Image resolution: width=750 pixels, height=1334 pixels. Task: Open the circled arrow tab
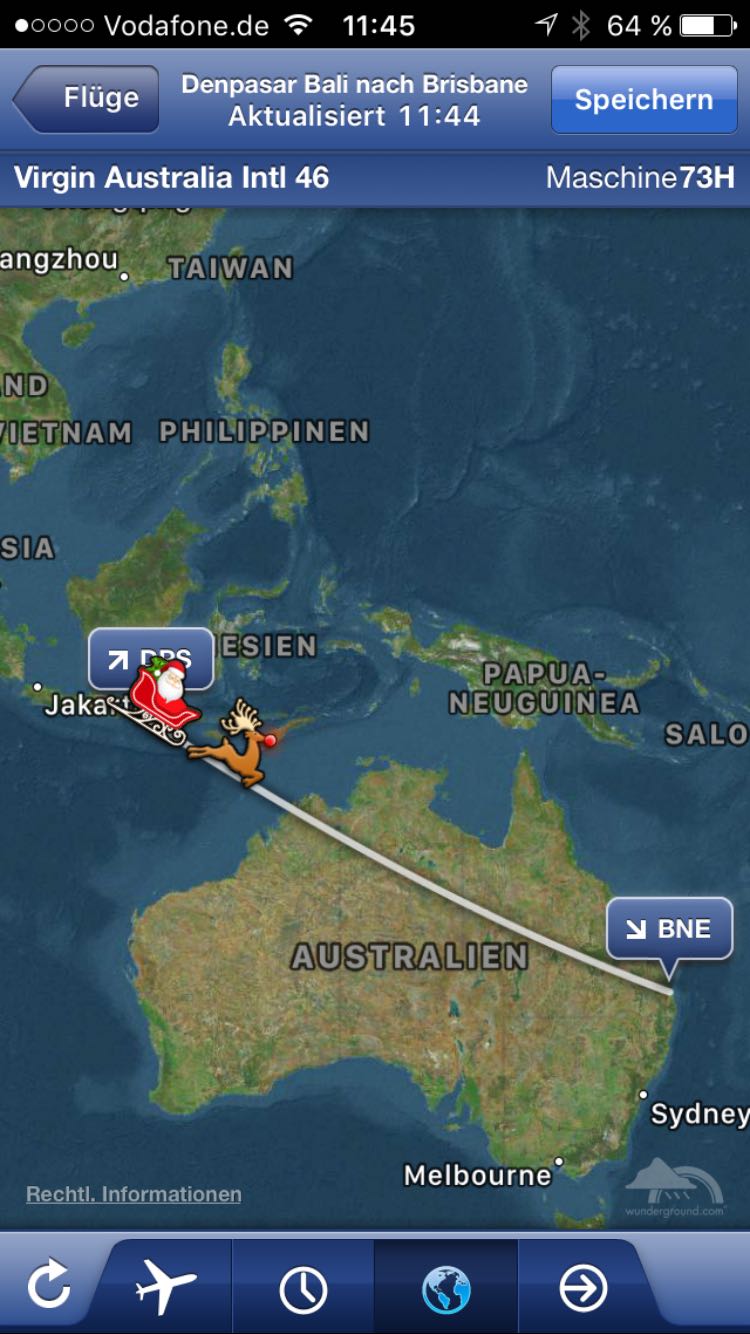tap(583, 1289)
